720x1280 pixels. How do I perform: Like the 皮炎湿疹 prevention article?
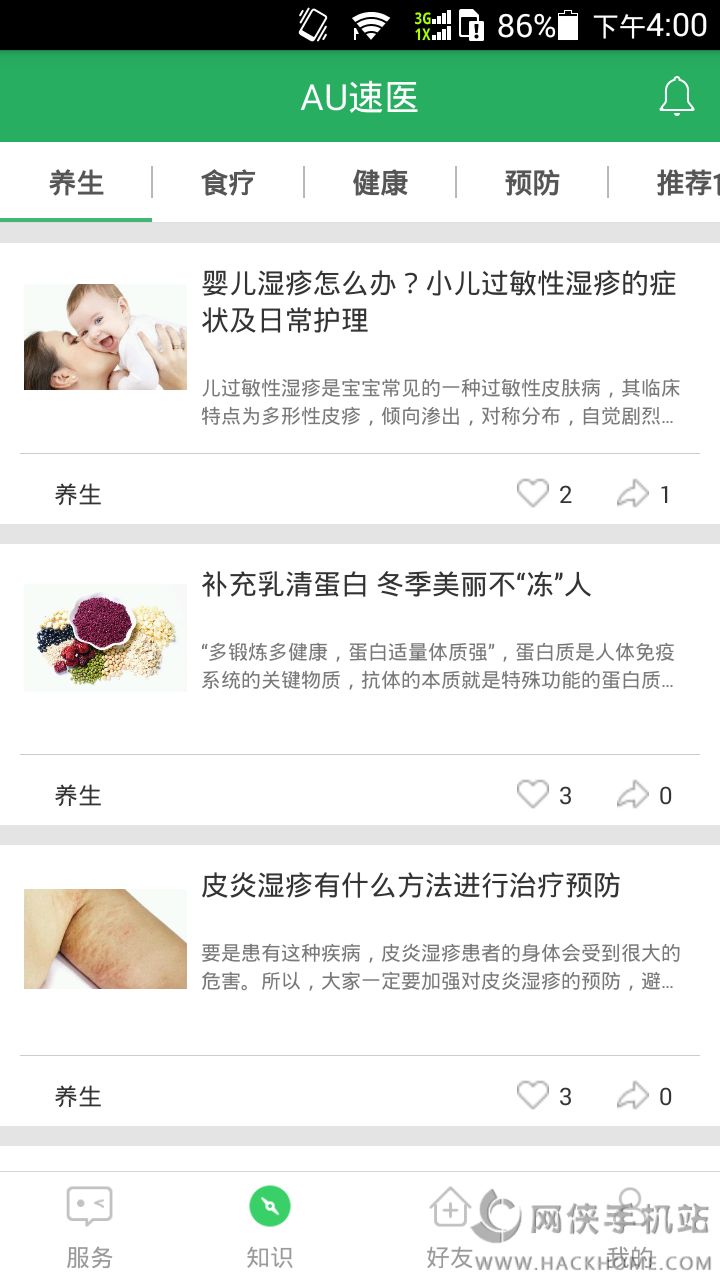coord(533,1095)
